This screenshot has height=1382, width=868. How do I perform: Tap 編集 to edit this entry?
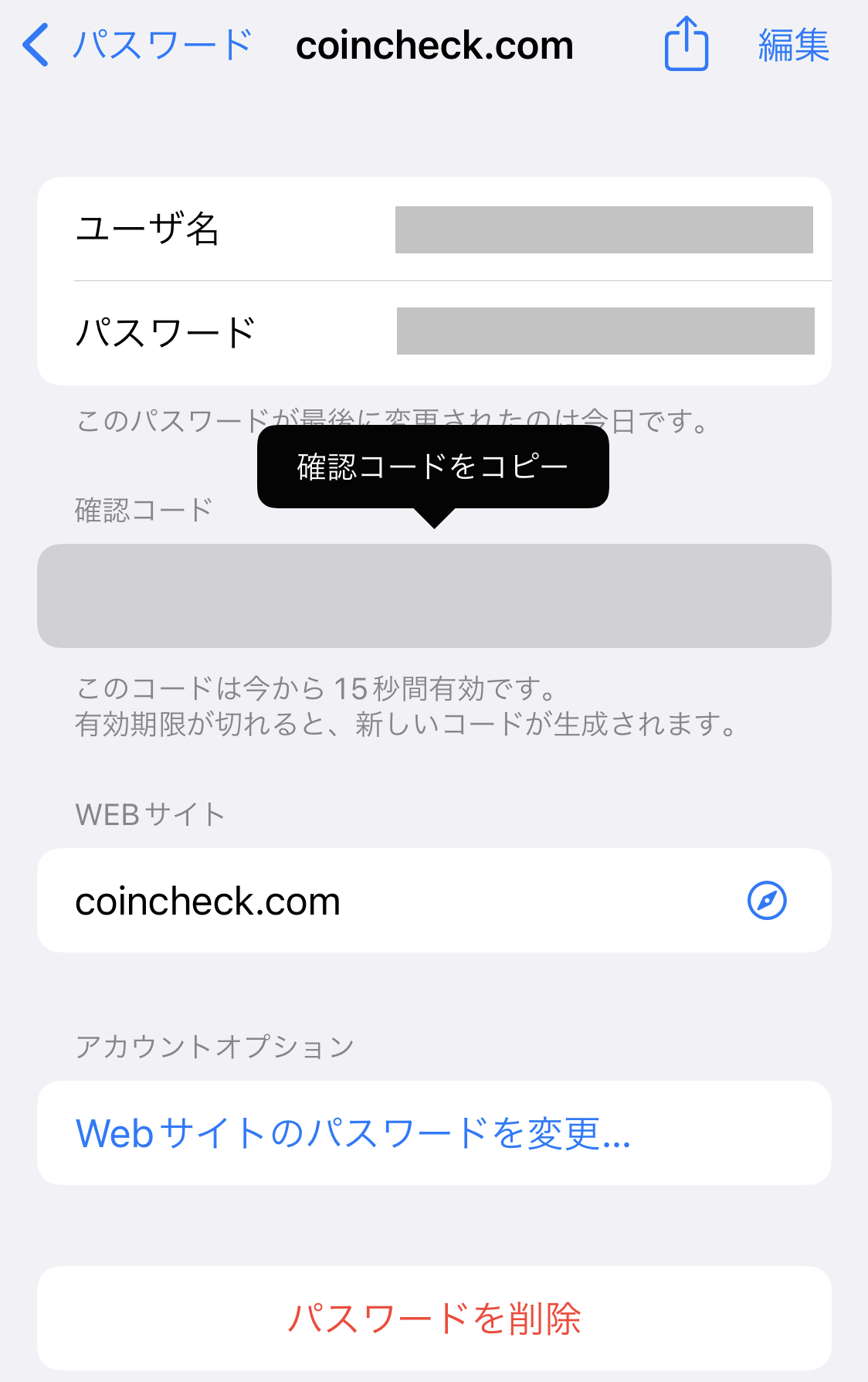pyautogui.click(x=793, y=45)
